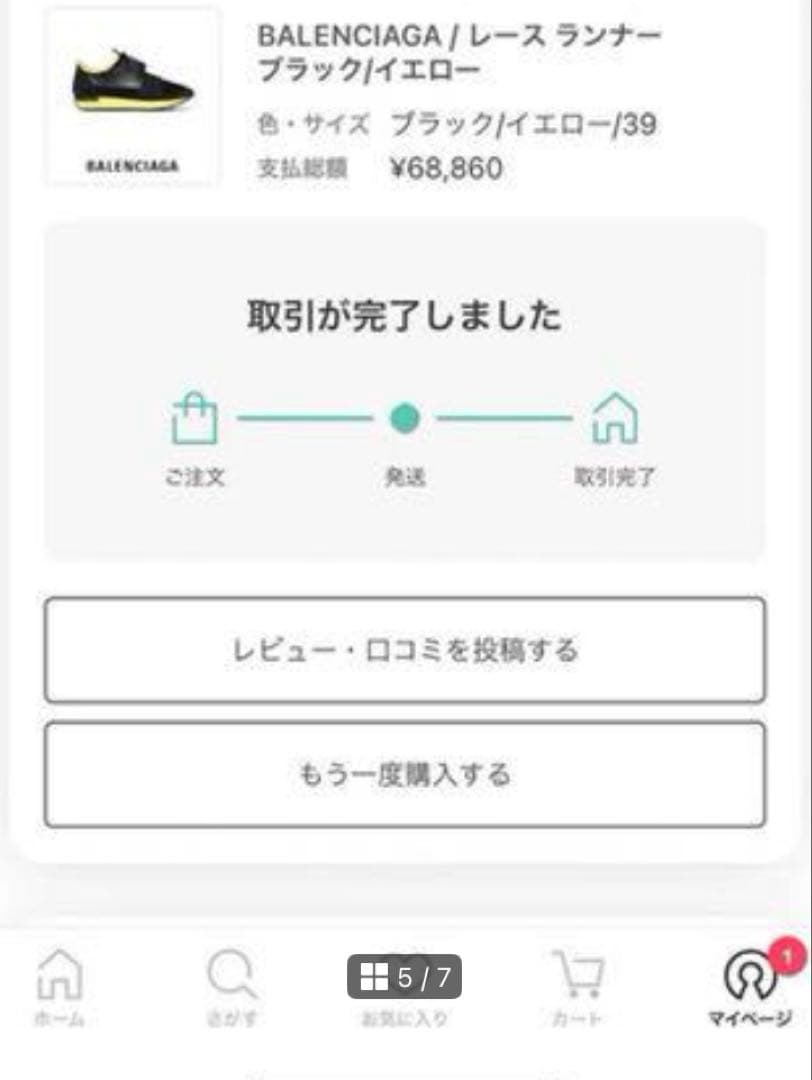Select もう一度購入する to buy again

pos(405,775)
